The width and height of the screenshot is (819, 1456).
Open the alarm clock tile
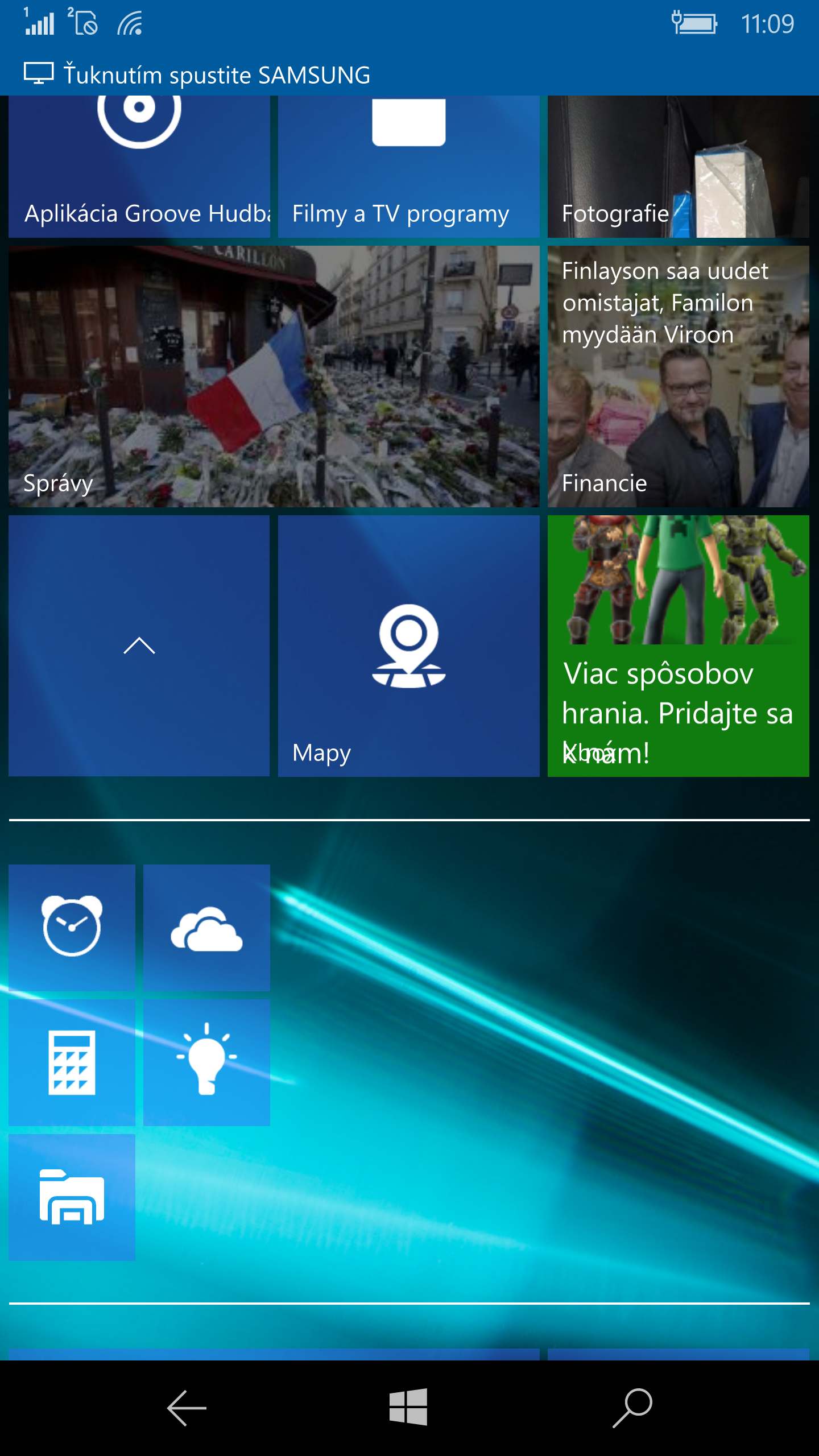72,928
